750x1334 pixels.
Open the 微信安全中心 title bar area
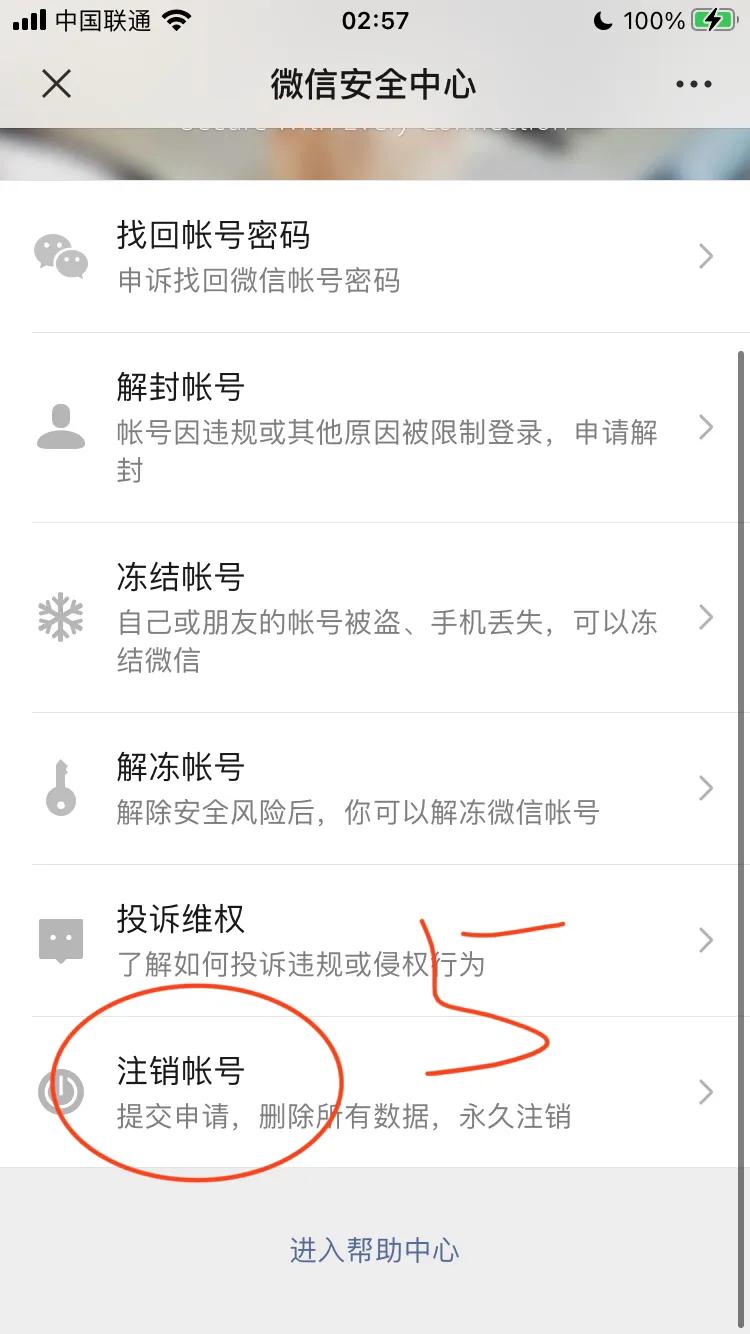pos(375,84)
